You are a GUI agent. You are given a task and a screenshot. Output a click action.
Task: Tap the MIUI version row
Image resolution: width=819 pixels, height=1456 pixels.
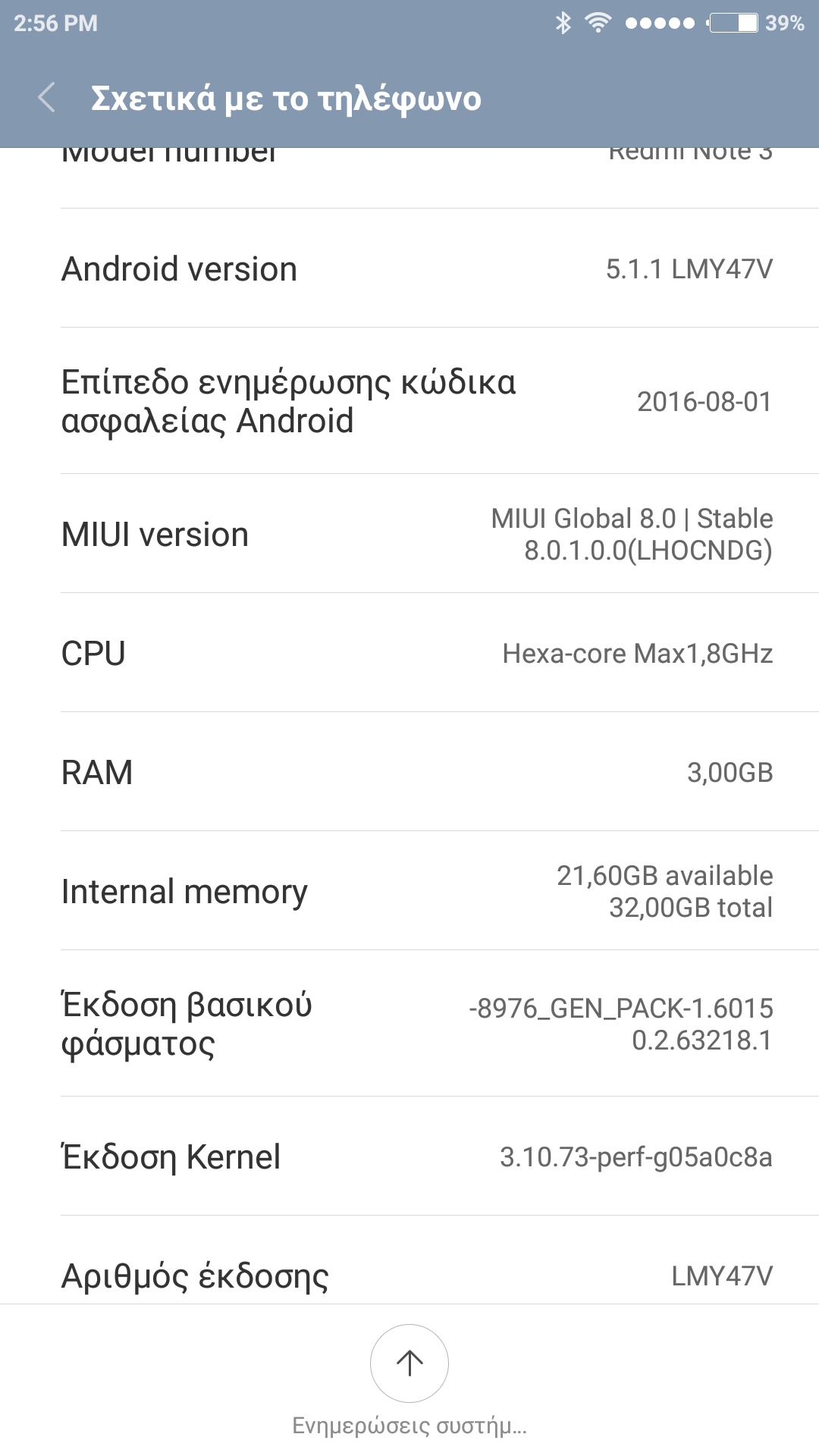point(409,534)
